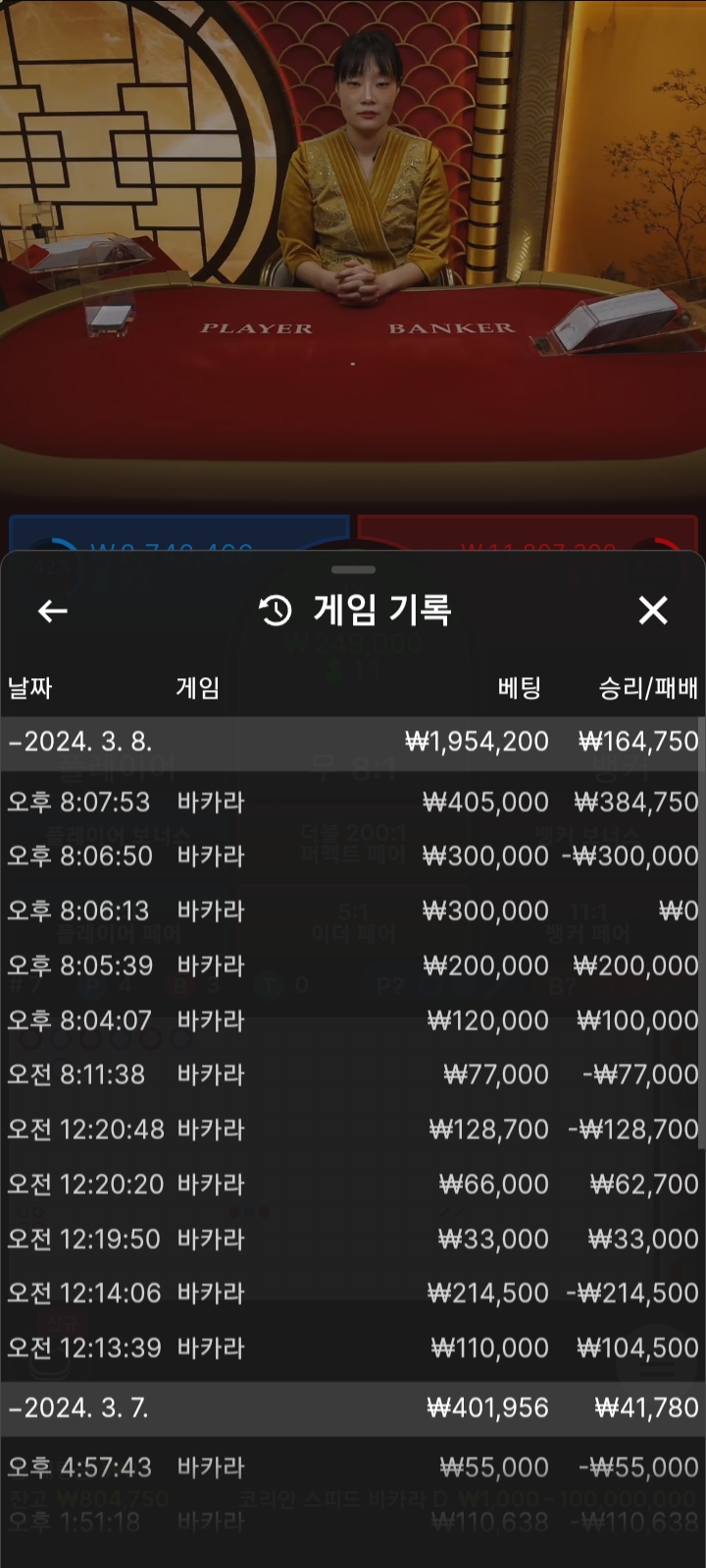
Task: Open the 오전 12:19:50 baccarat record
Action: (x=351, y=1240)
